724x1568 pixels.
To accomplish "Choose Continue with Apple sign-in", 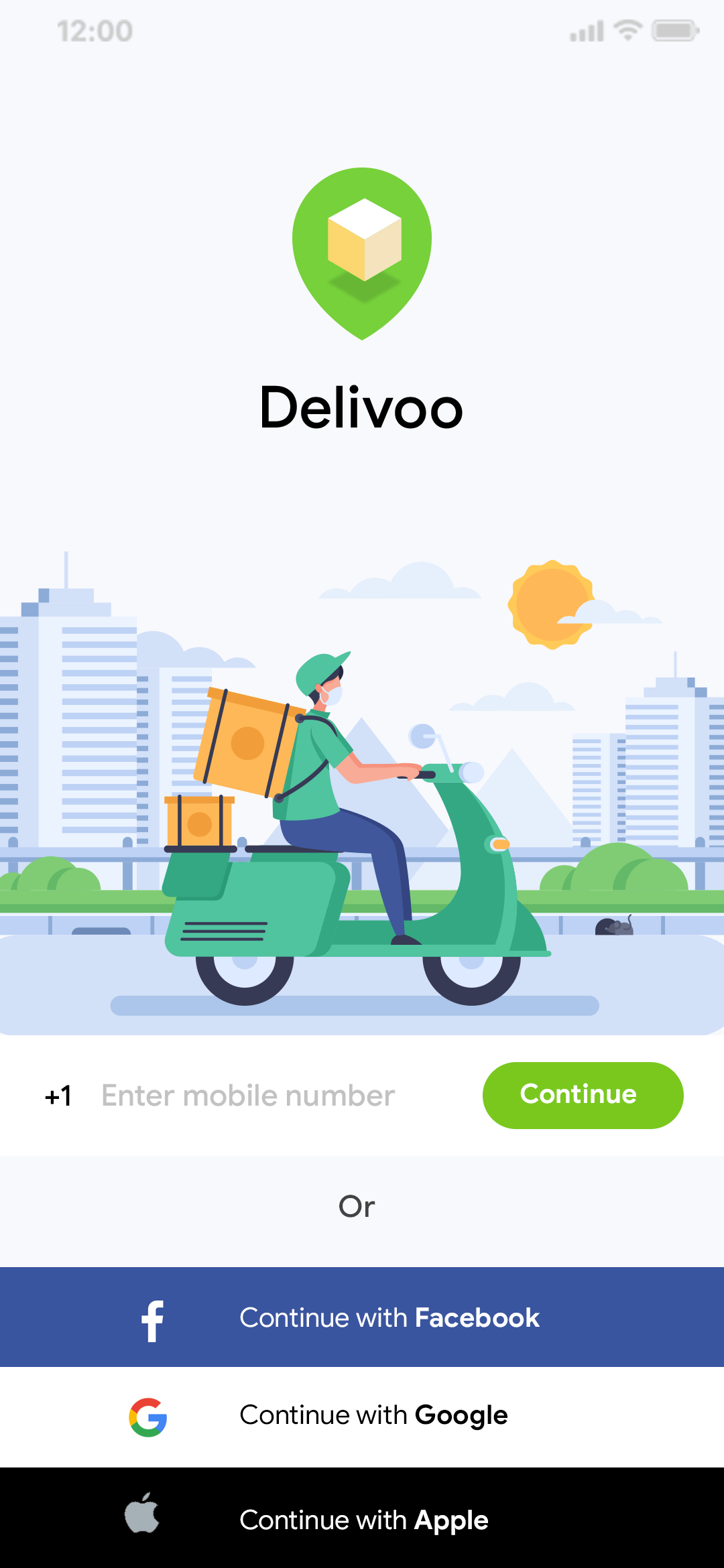I will click(364, 1520).
